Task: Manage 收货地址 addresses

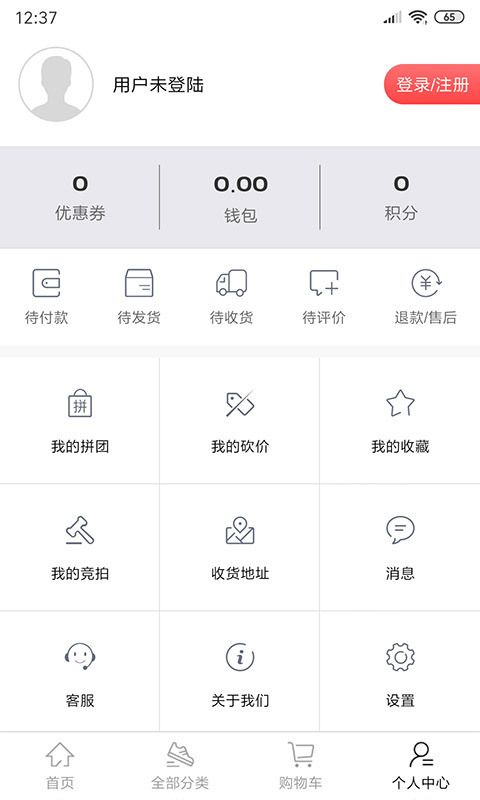Action: click(240, 547)
